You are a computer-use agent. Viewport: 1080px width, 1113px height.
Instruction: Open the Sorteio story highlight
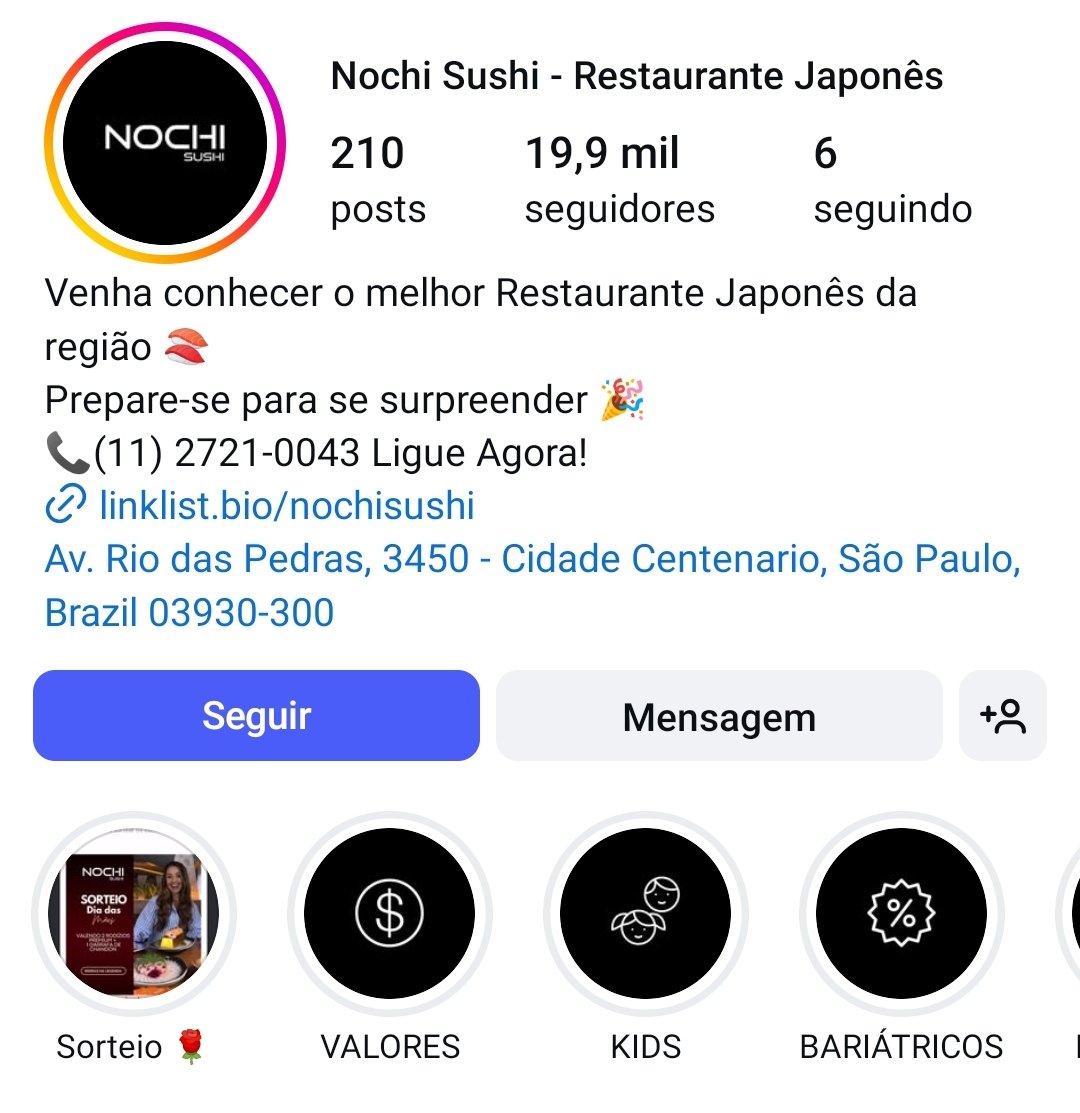(x=133, y=913)
